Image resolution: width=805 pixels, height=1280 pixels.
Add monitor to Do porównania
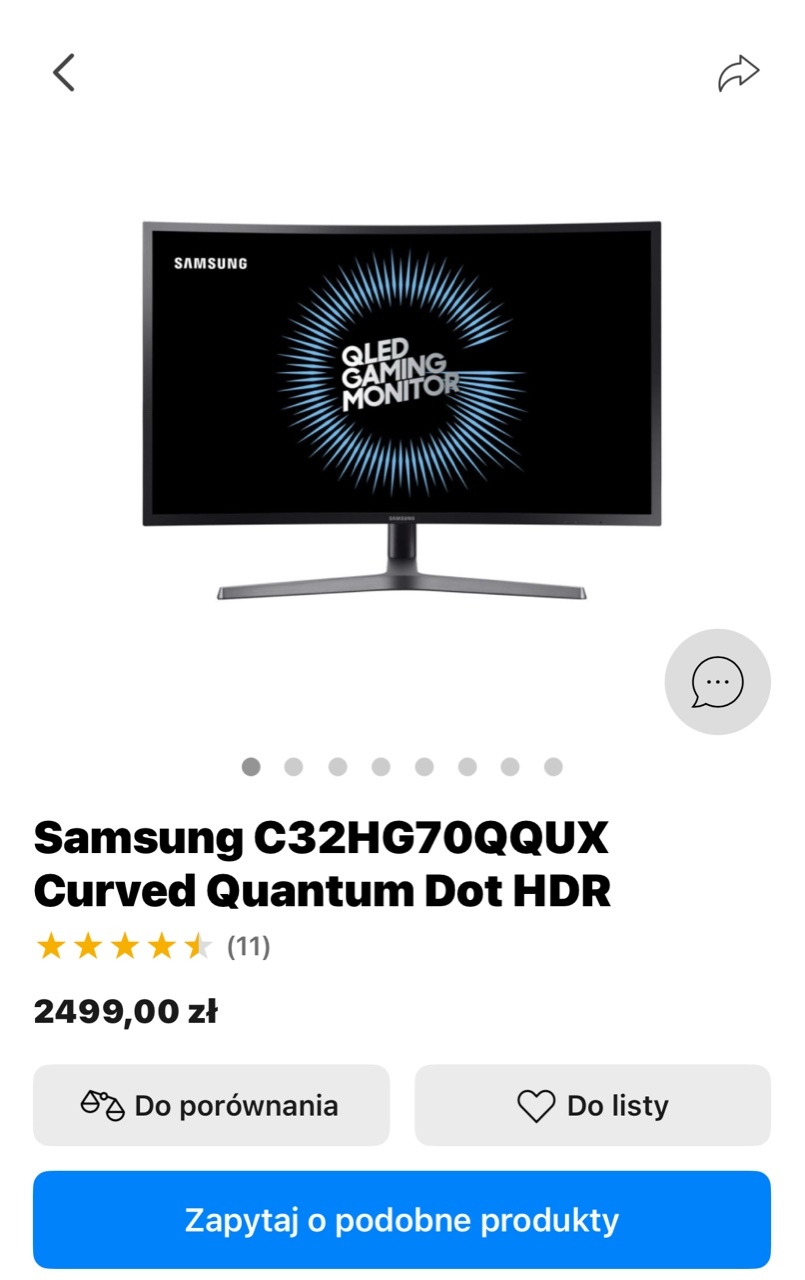[211, 1105]
